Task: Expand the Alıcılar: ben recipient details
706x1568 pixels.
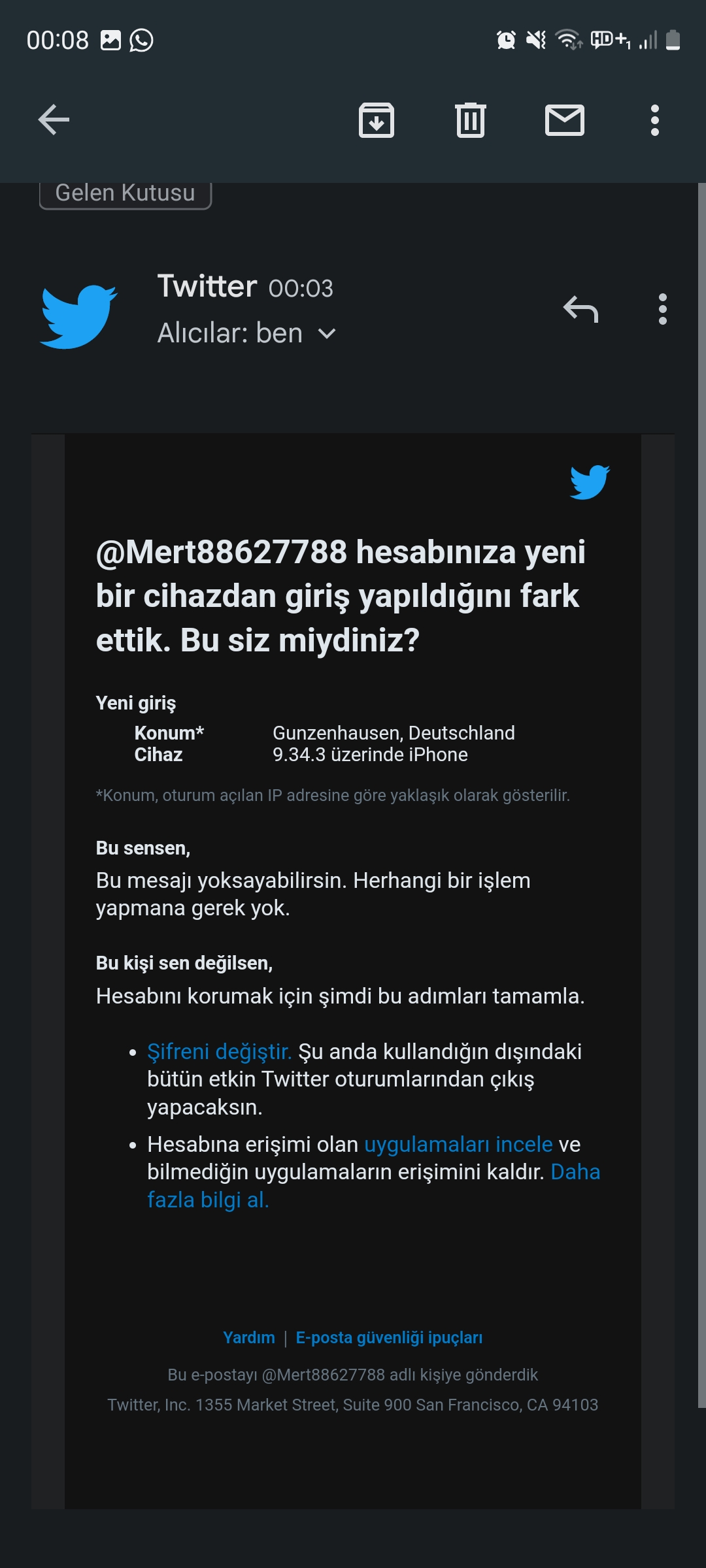Action: pos(326,334)
